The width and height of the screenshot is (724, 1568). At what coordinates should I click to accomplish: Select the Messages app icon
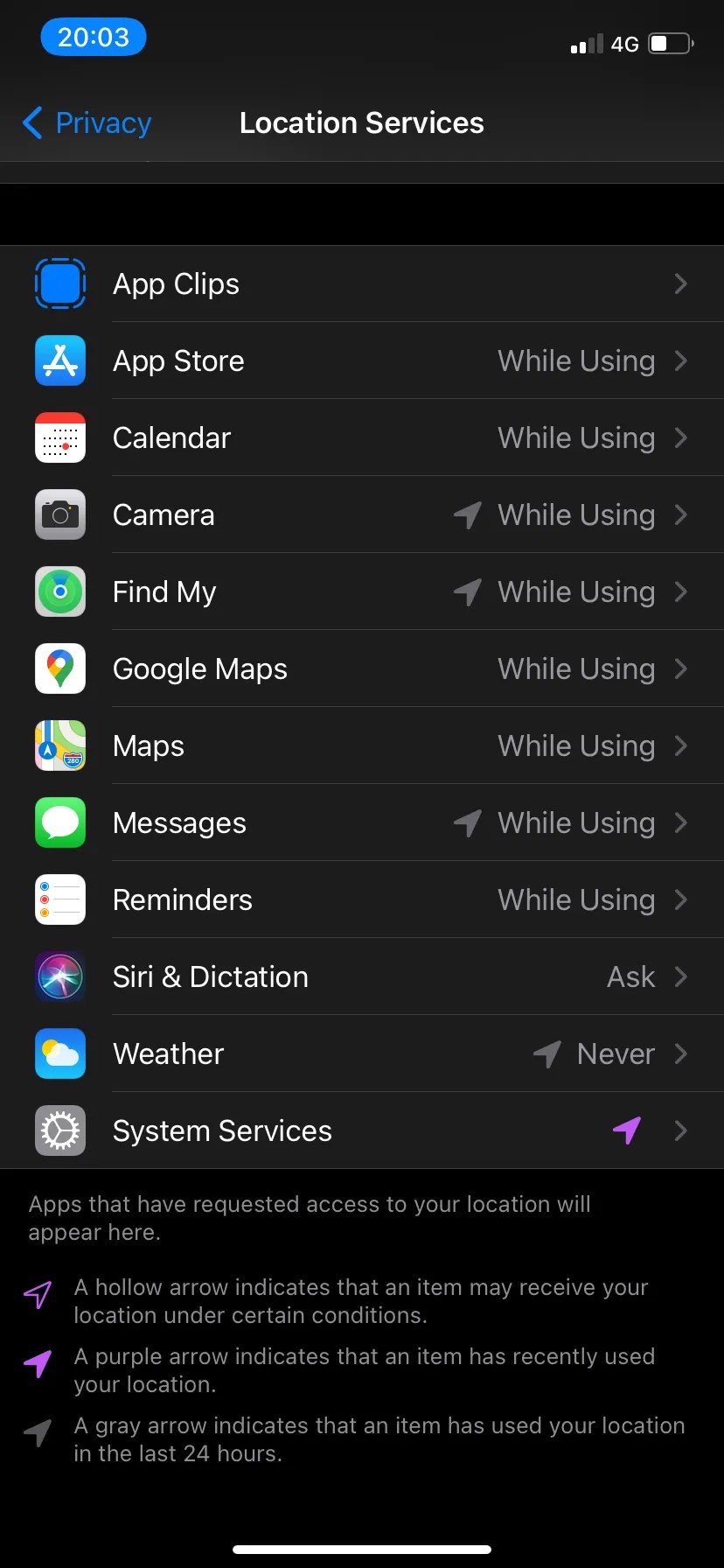click(59, 822)
